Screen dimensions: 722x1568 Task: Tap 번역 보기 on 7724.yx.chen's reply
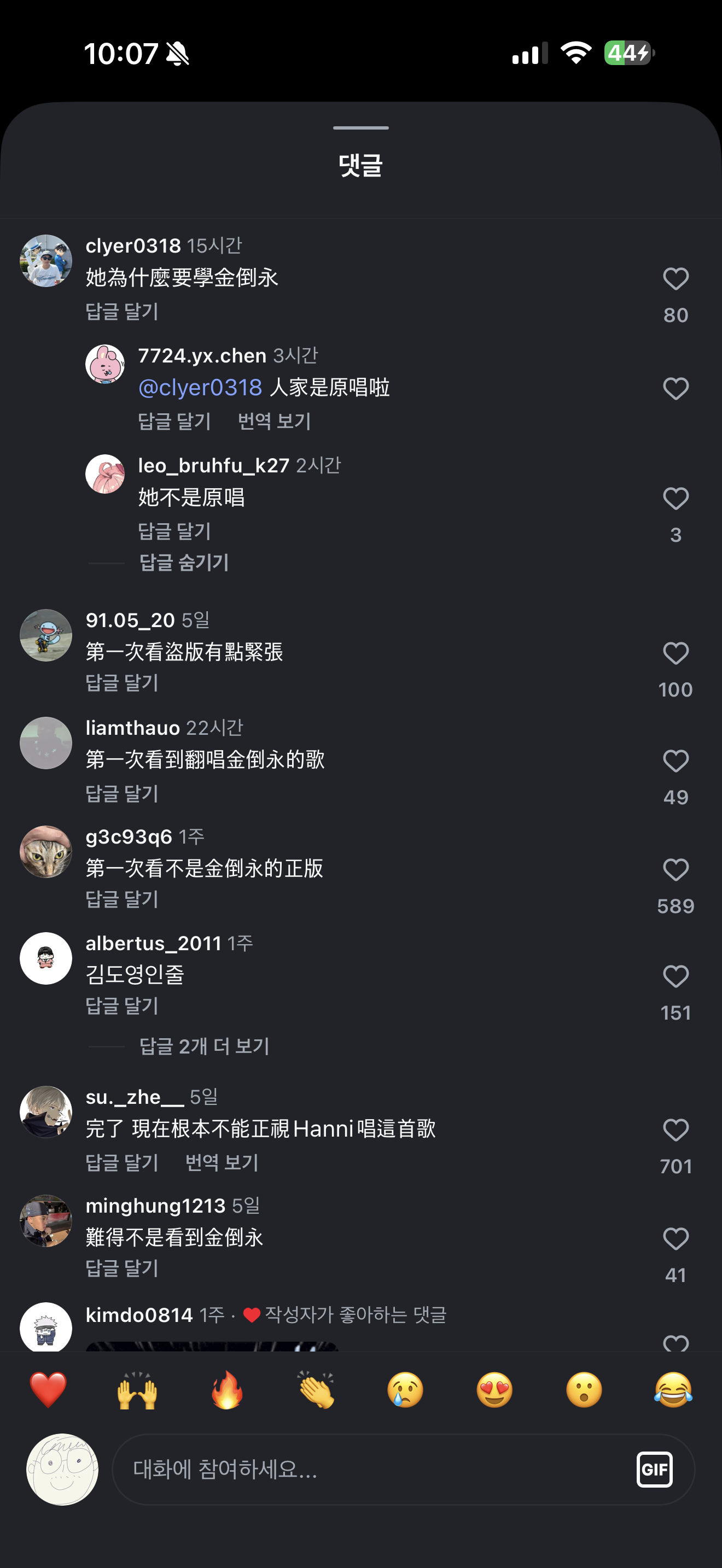click(274, 421)
